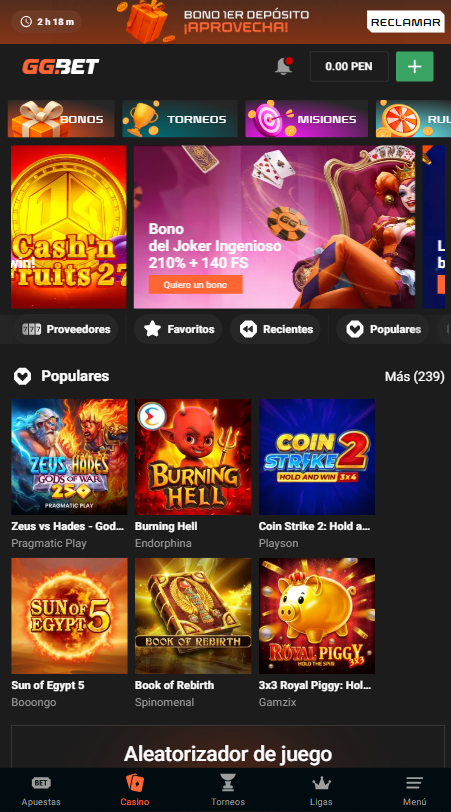Screen dimensions: 451x812
Task: Tap the green plus deposit button
Action: [x=414, y=66]
